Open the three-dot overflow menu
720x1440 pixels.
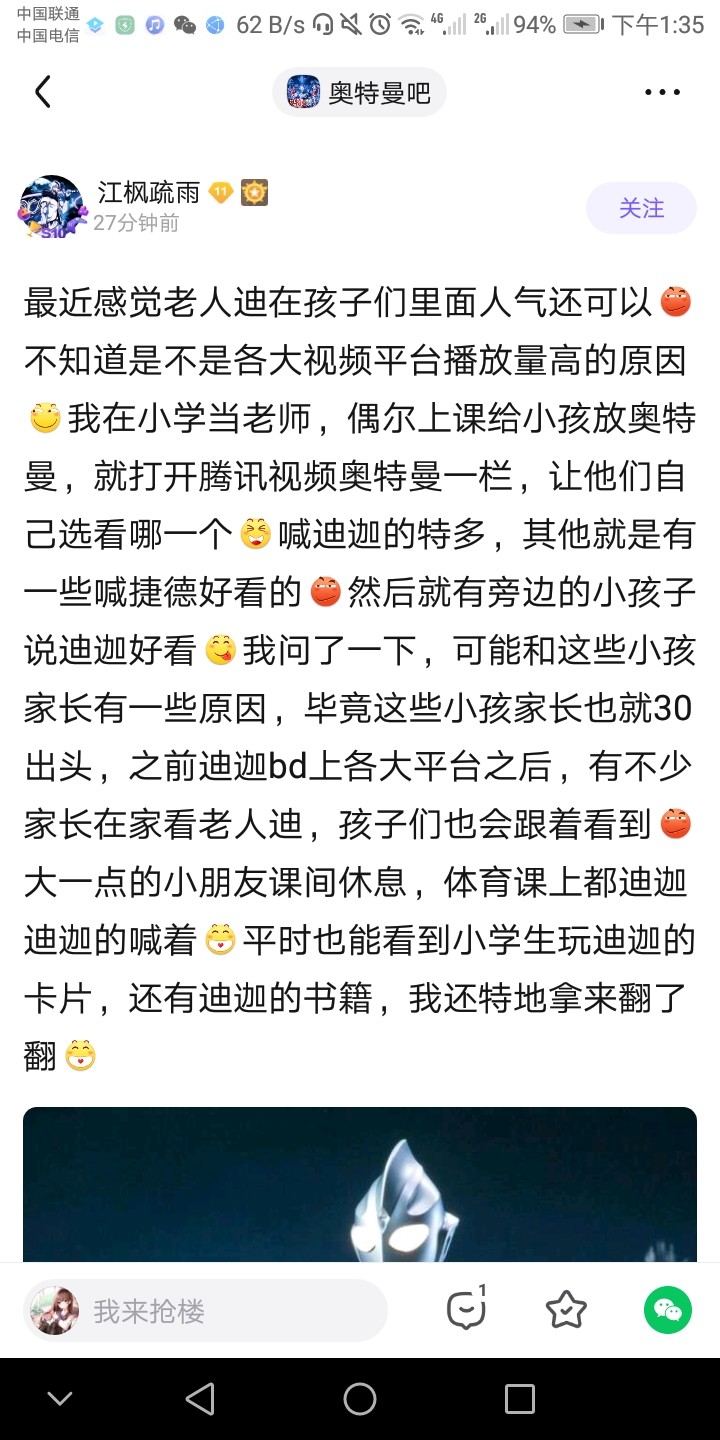[x=662, y=92]
